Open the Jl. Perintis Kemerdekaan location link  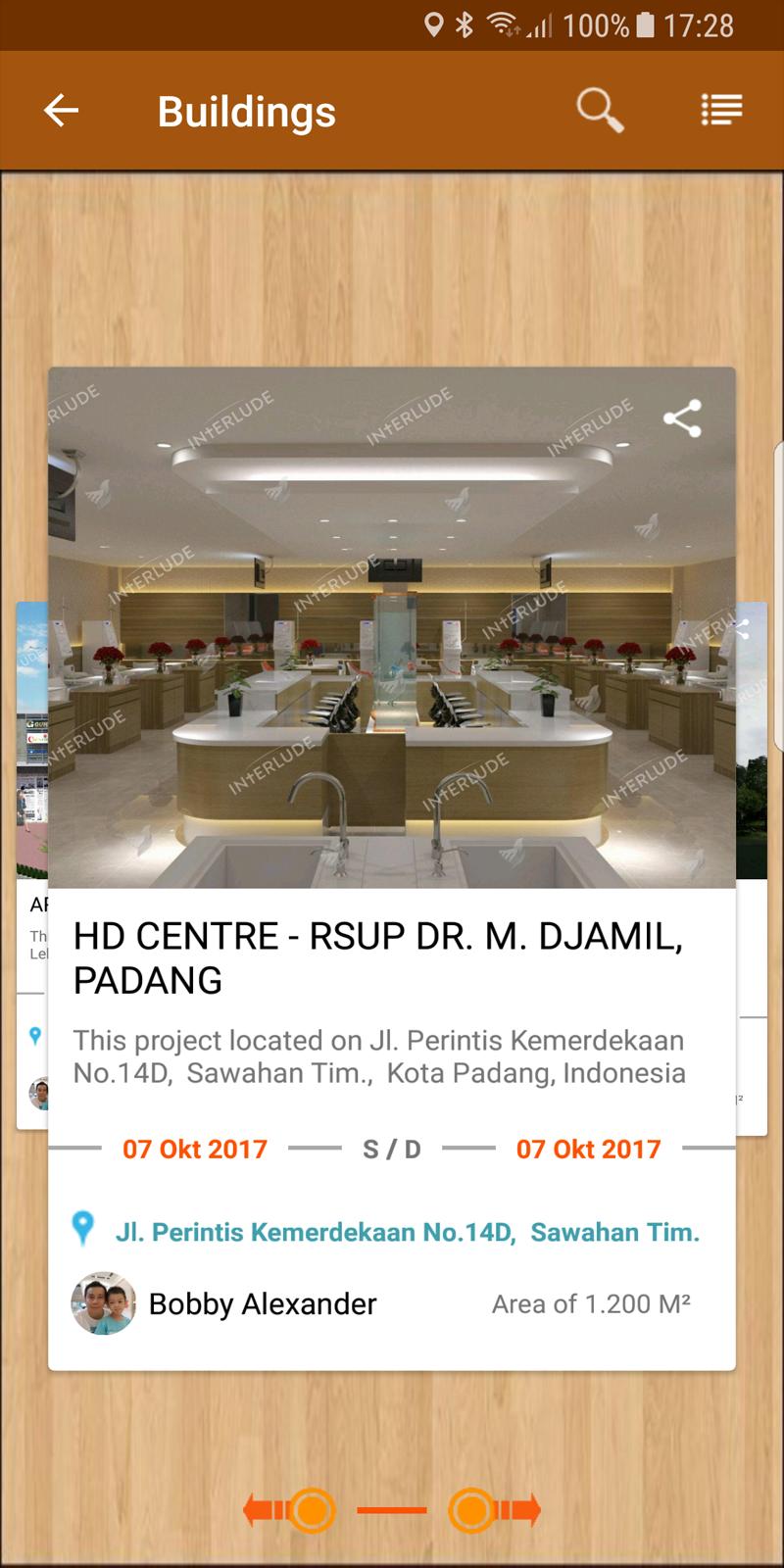tap(406, 1232)
